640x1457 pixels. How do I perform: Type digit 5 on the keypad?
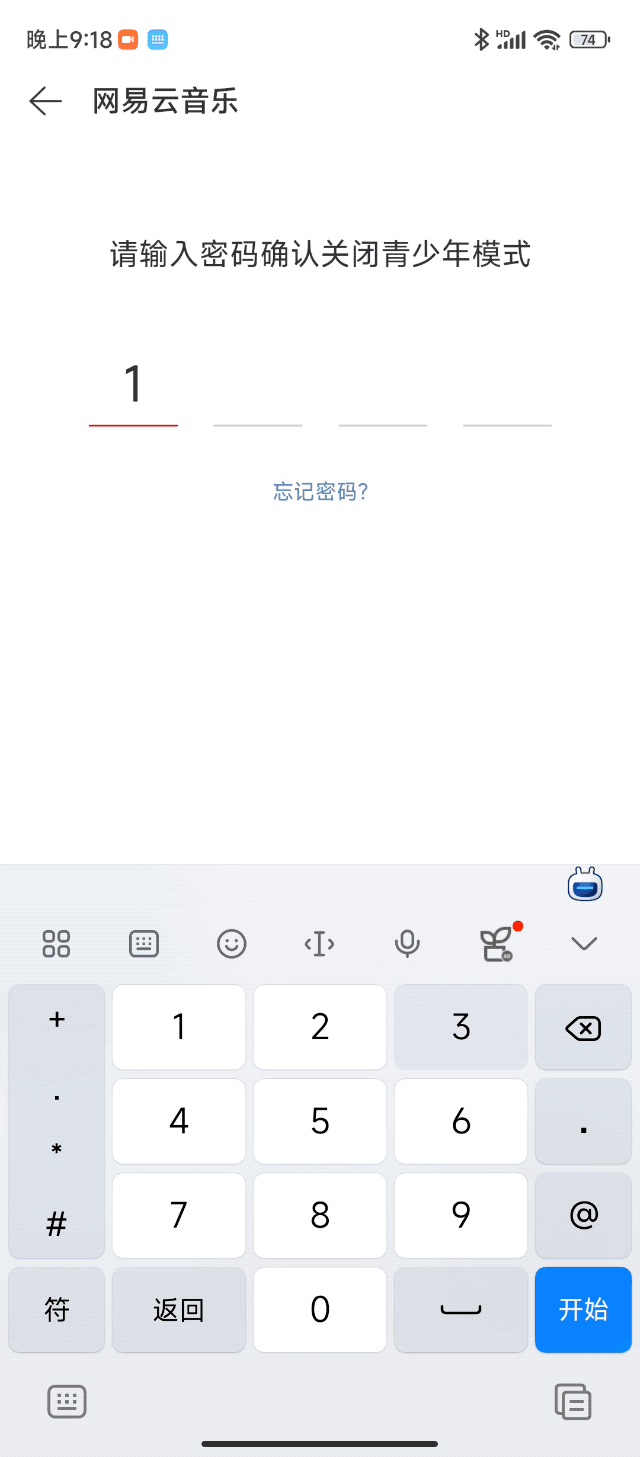320,1121
